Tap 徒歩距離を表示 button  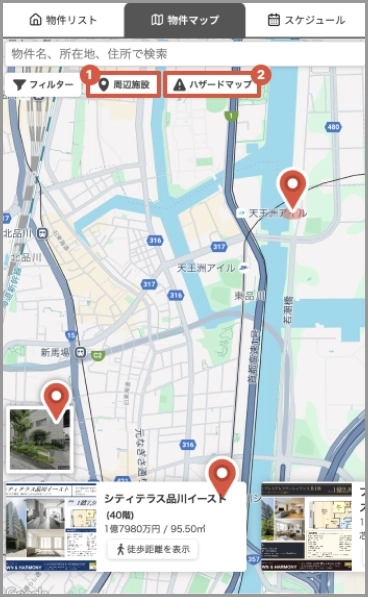(x=152, y=549)
